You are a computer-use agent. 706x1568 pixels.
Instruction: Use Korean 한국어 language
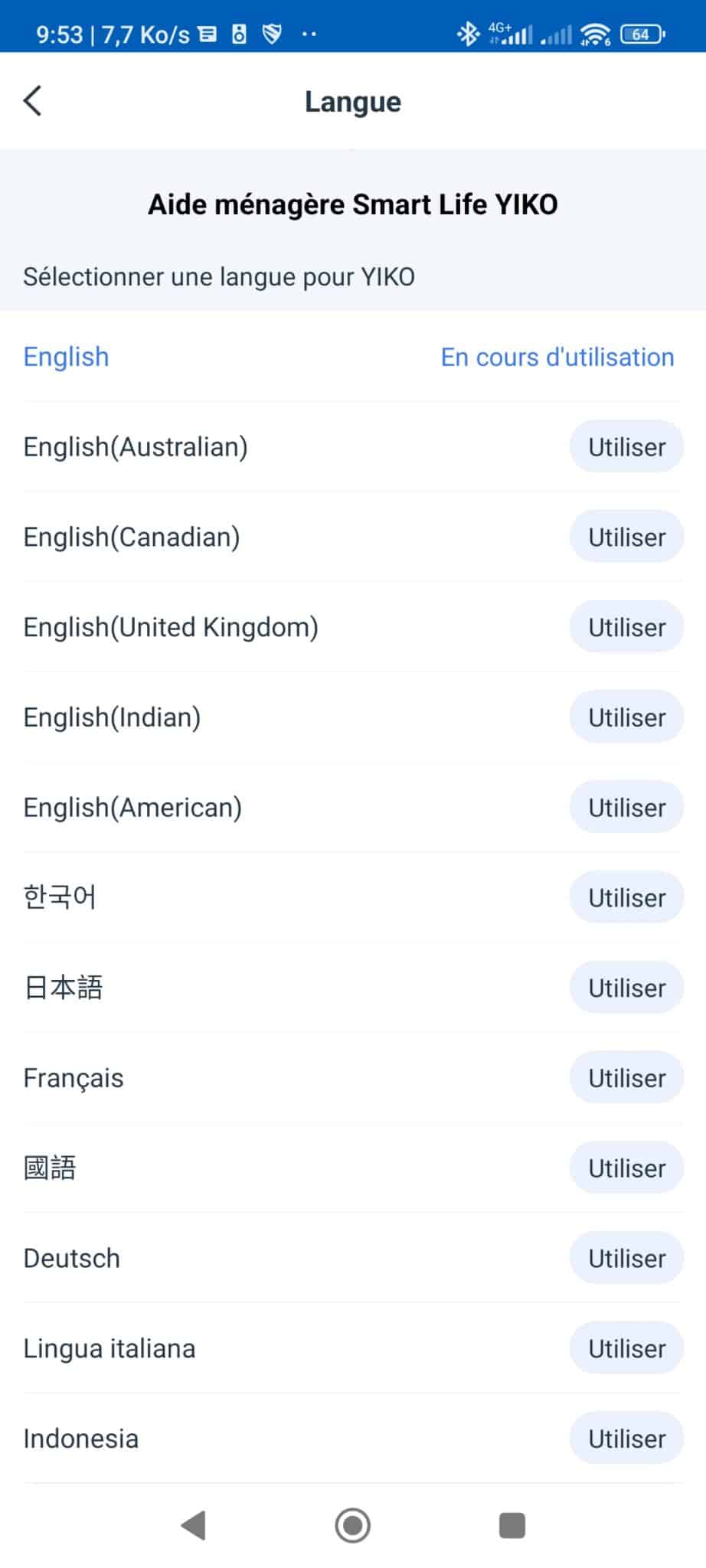click(x=626, y=897)
